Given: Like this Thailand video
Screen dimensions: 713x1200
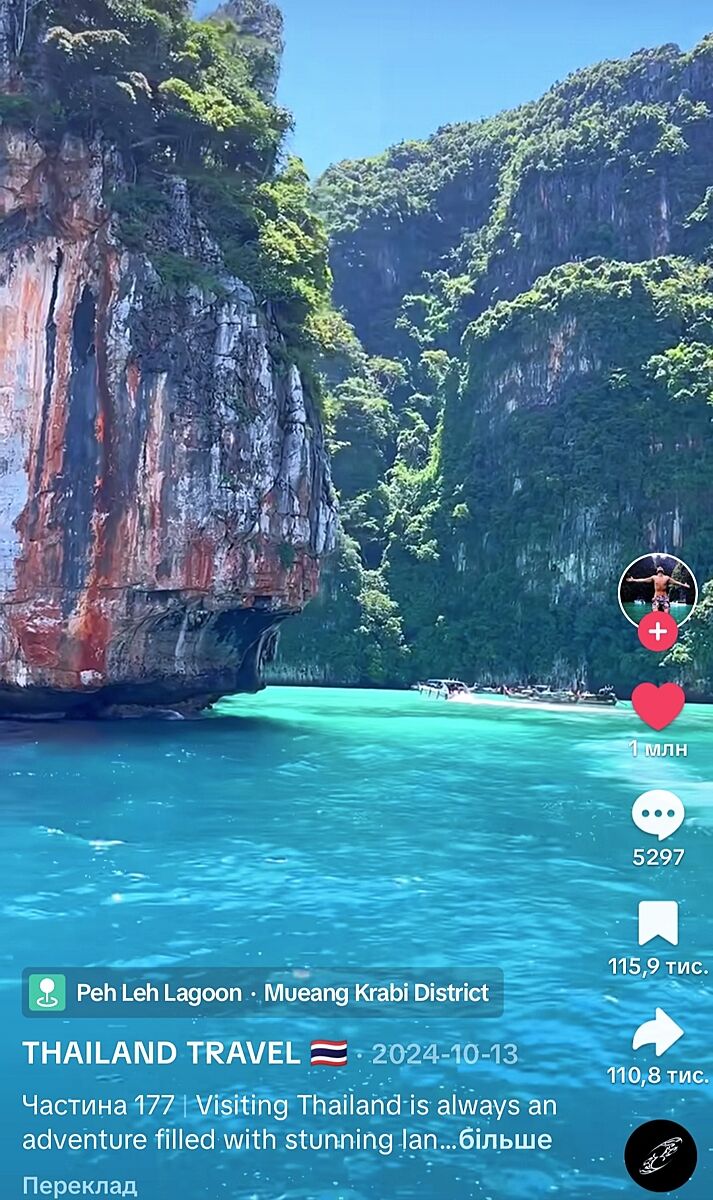Looking at the screenshot, I should (x=658, y=707).
